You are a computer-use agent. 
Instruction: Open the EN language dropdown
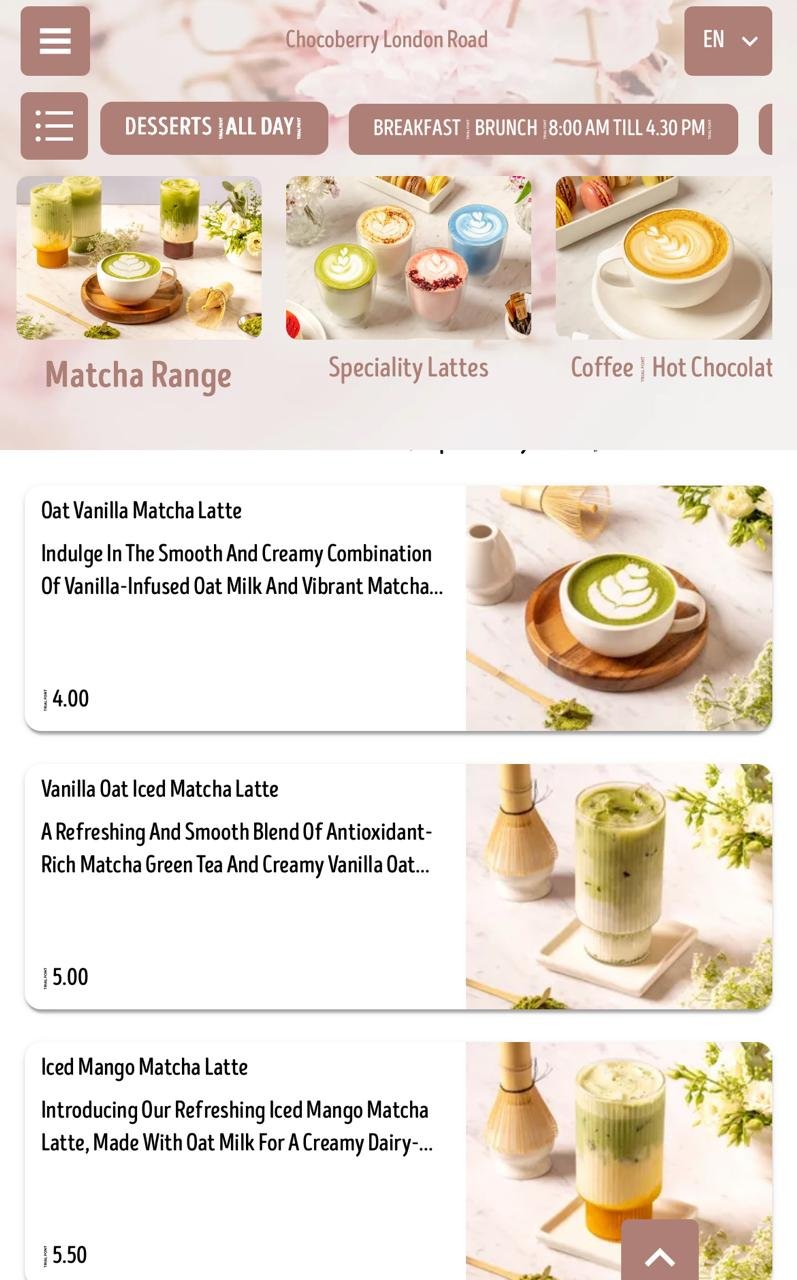coord(728,41)
